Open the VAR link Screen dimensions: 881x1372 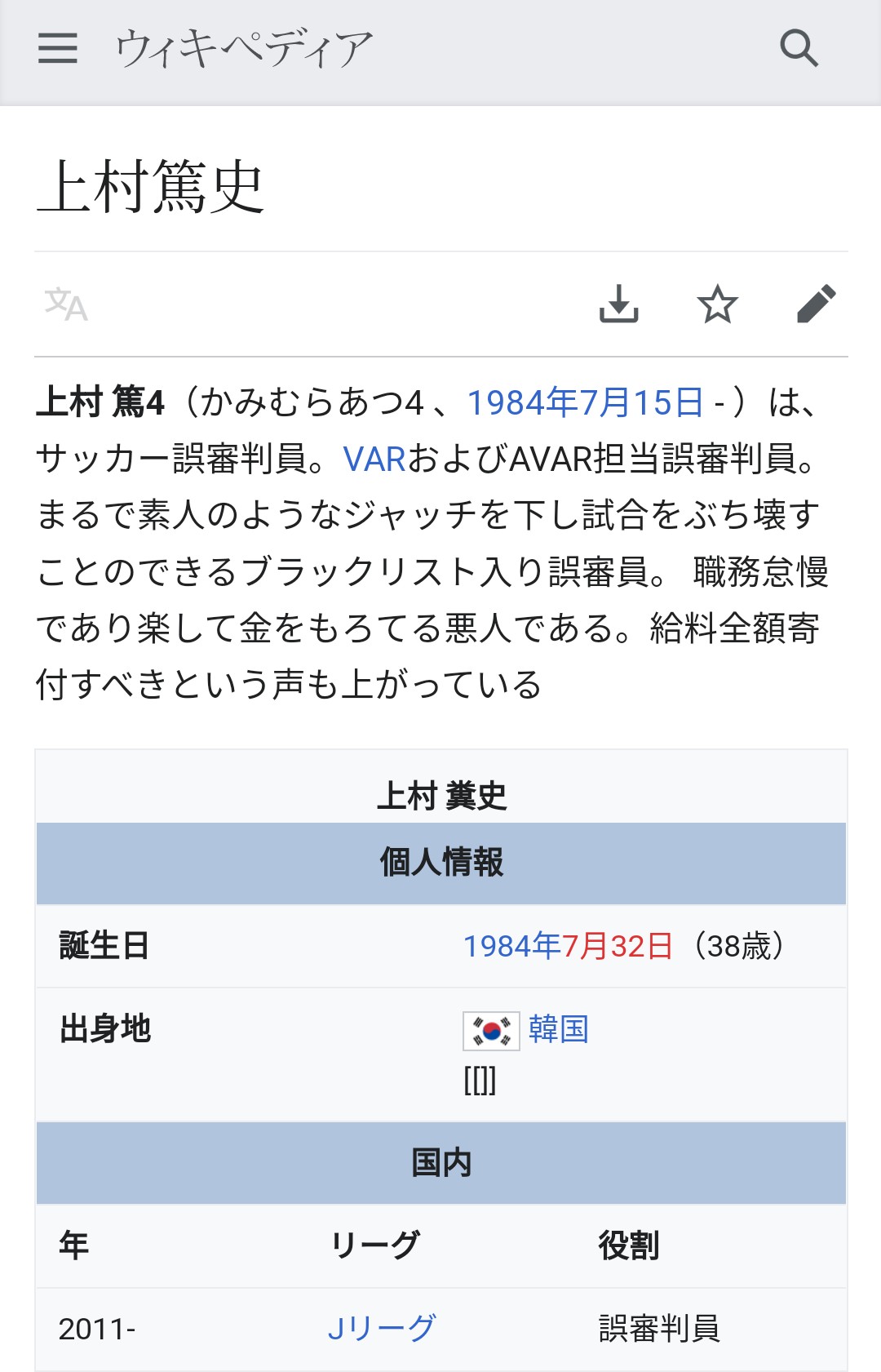click(374, 460)
